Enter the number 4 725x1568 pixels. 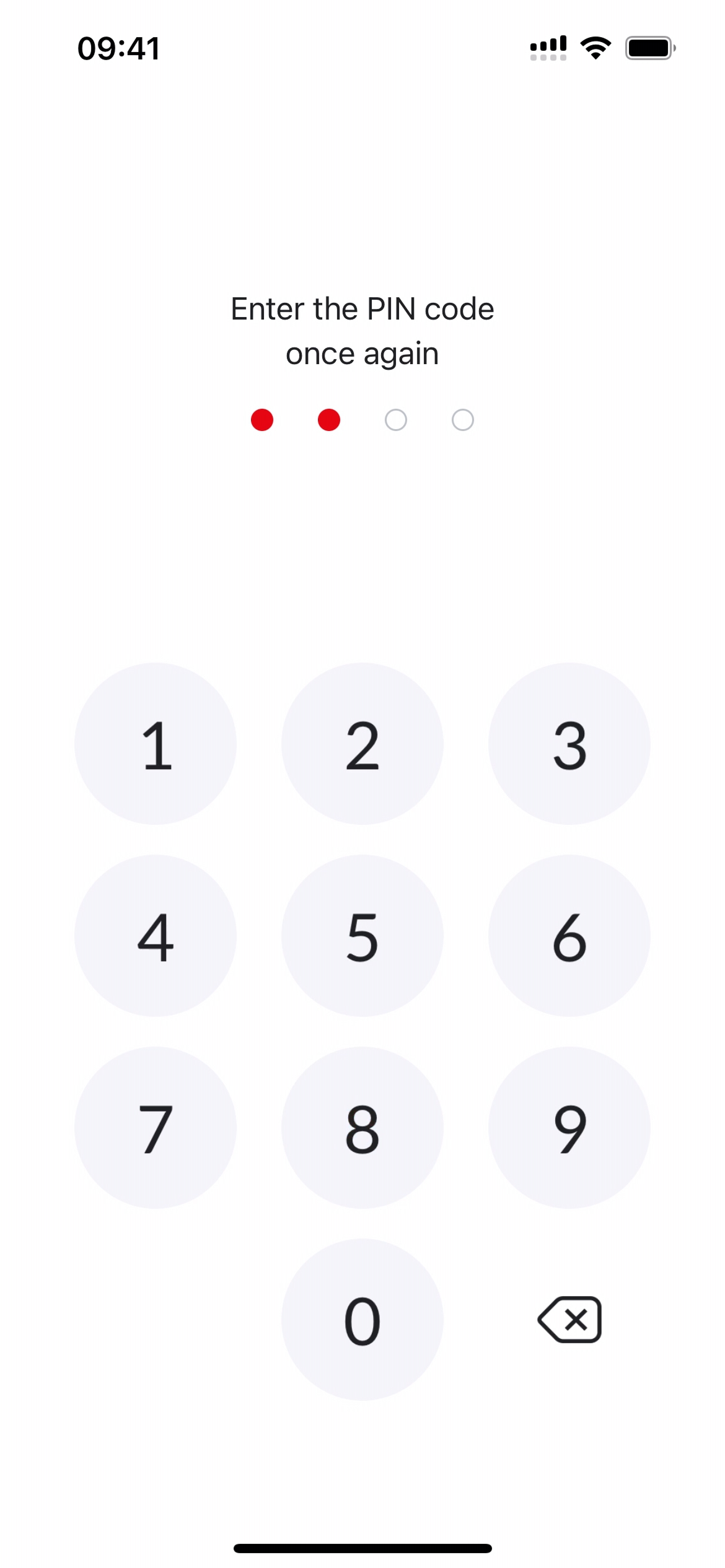tap(156, 936)
